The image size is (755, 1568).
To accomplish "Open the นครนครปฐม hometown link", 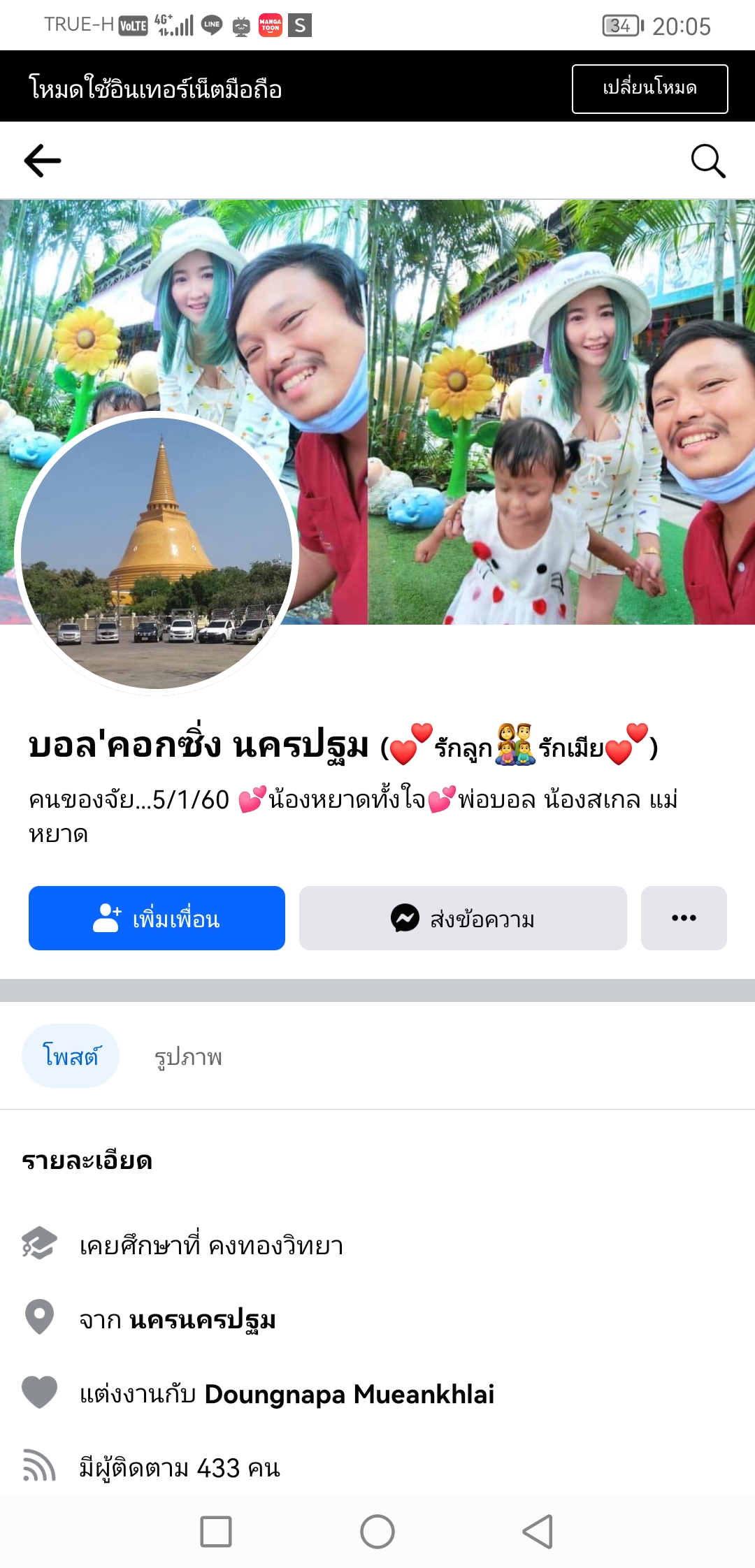I will (203, 1319).
